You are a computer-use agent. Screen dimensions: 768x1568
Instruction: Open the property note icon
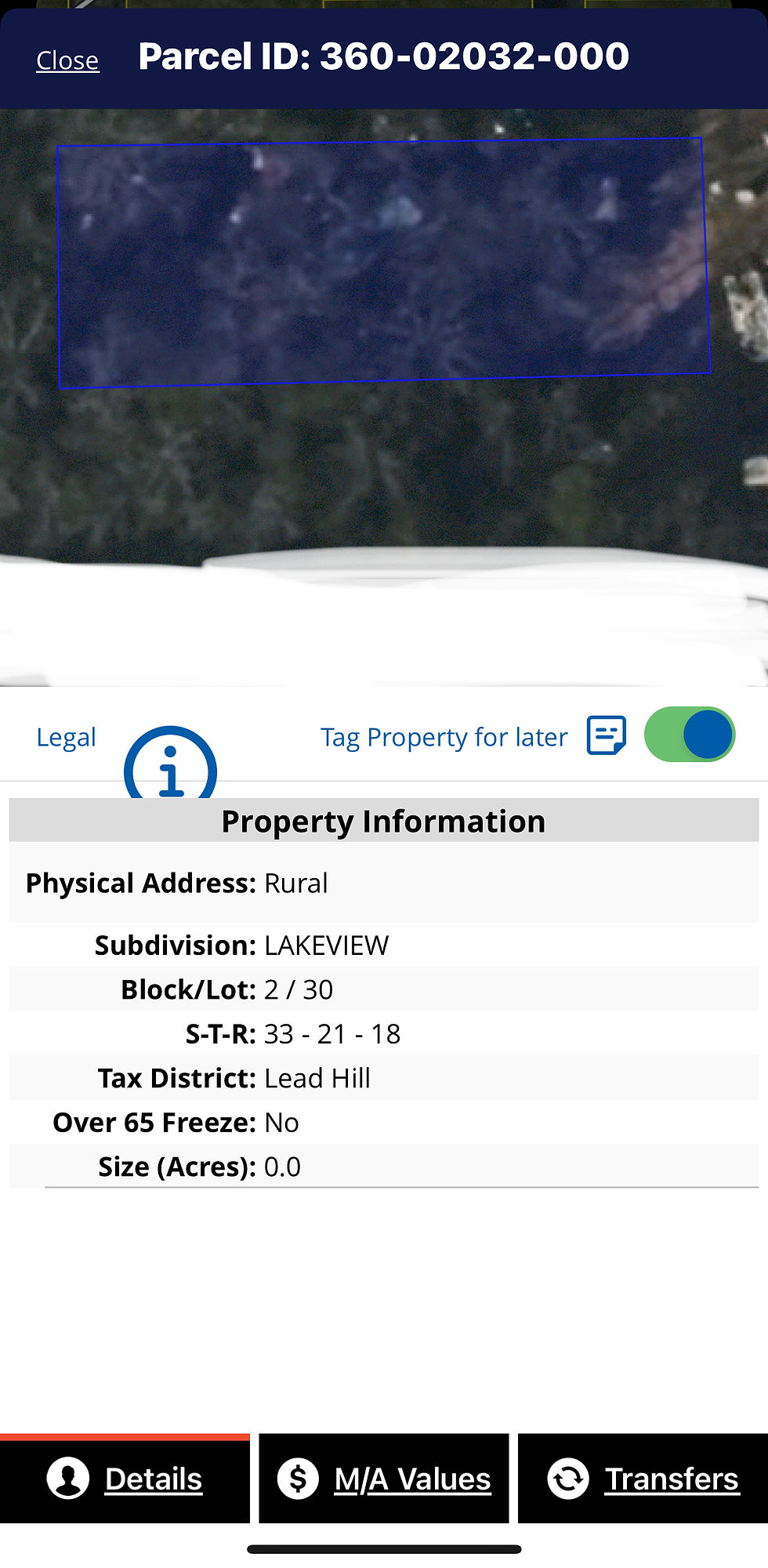pyautogui.click(x=606, y=735)
